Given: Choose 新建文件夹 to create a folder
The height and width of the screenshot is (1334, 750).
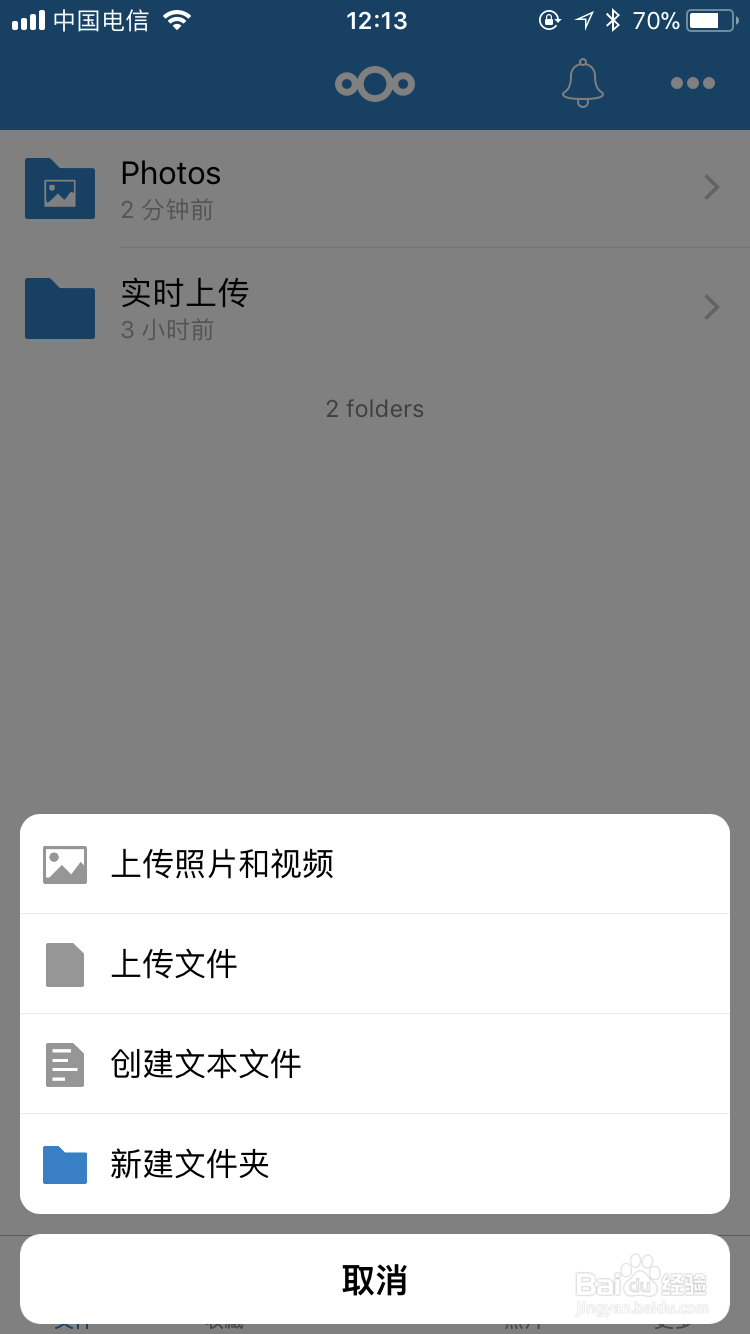Looking at the screenshot, I should tap(190, 1164).
